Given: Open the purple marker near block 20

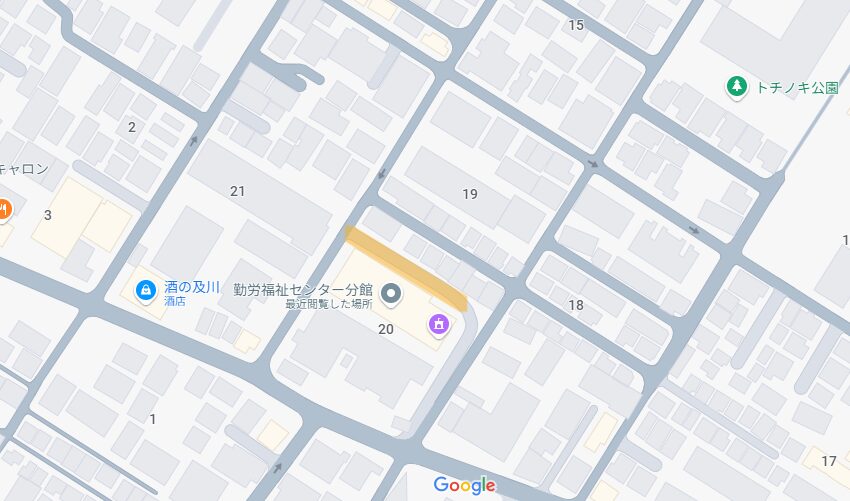Looking at the screenshot, I should [x=438, y=322].
